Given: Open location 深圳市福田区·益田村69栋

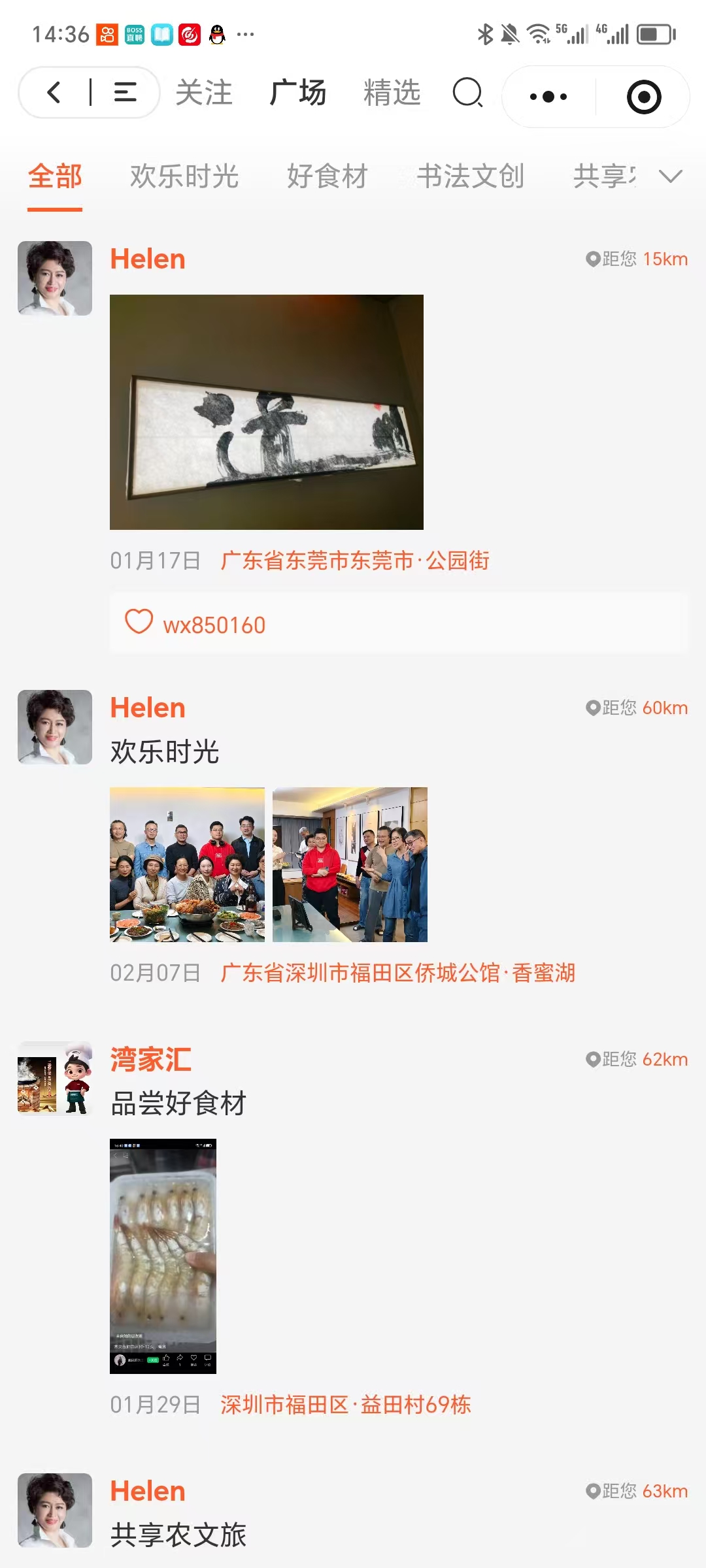Looking at the screenshot, I should [345, 1405].
